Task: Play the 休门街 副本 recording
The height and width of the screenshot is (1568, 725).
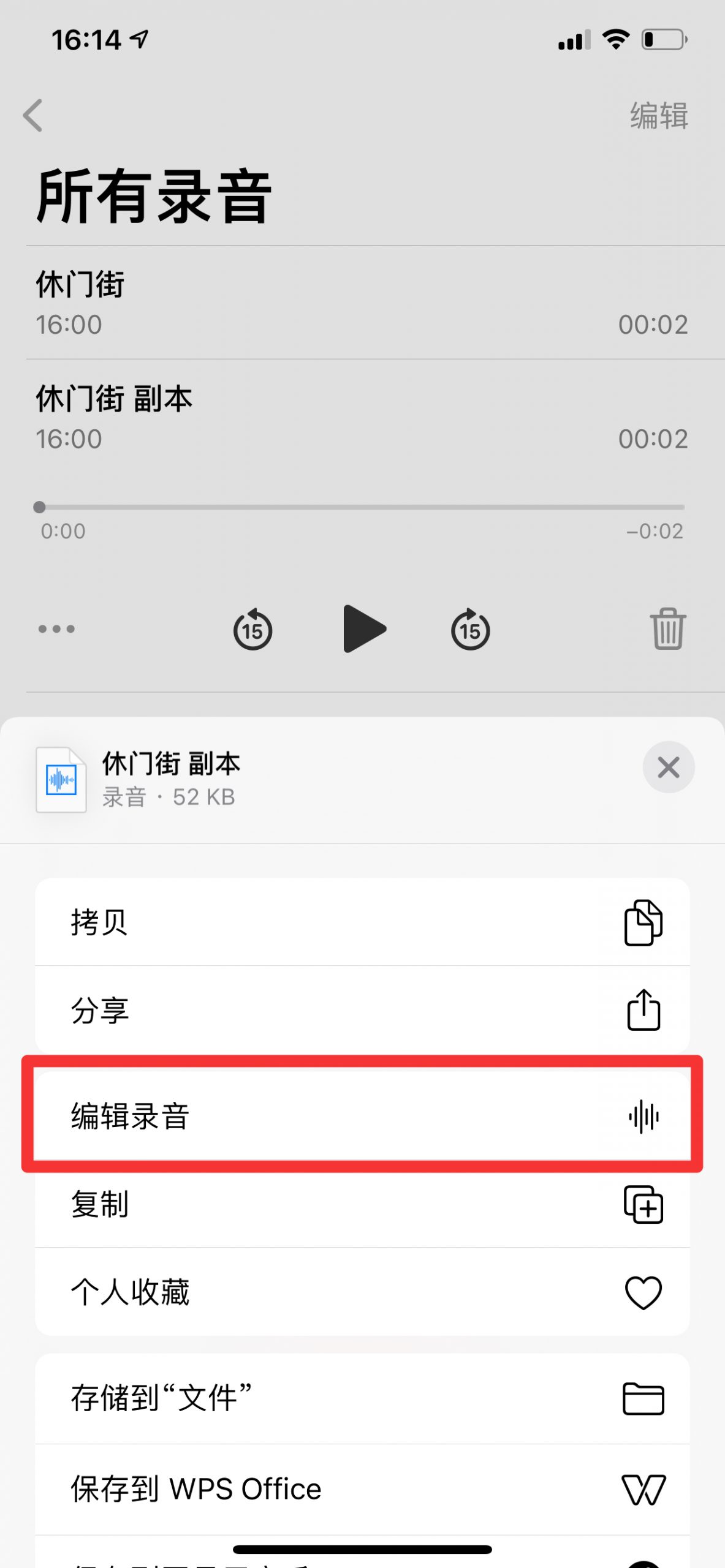Action: (x=364, y=629)
